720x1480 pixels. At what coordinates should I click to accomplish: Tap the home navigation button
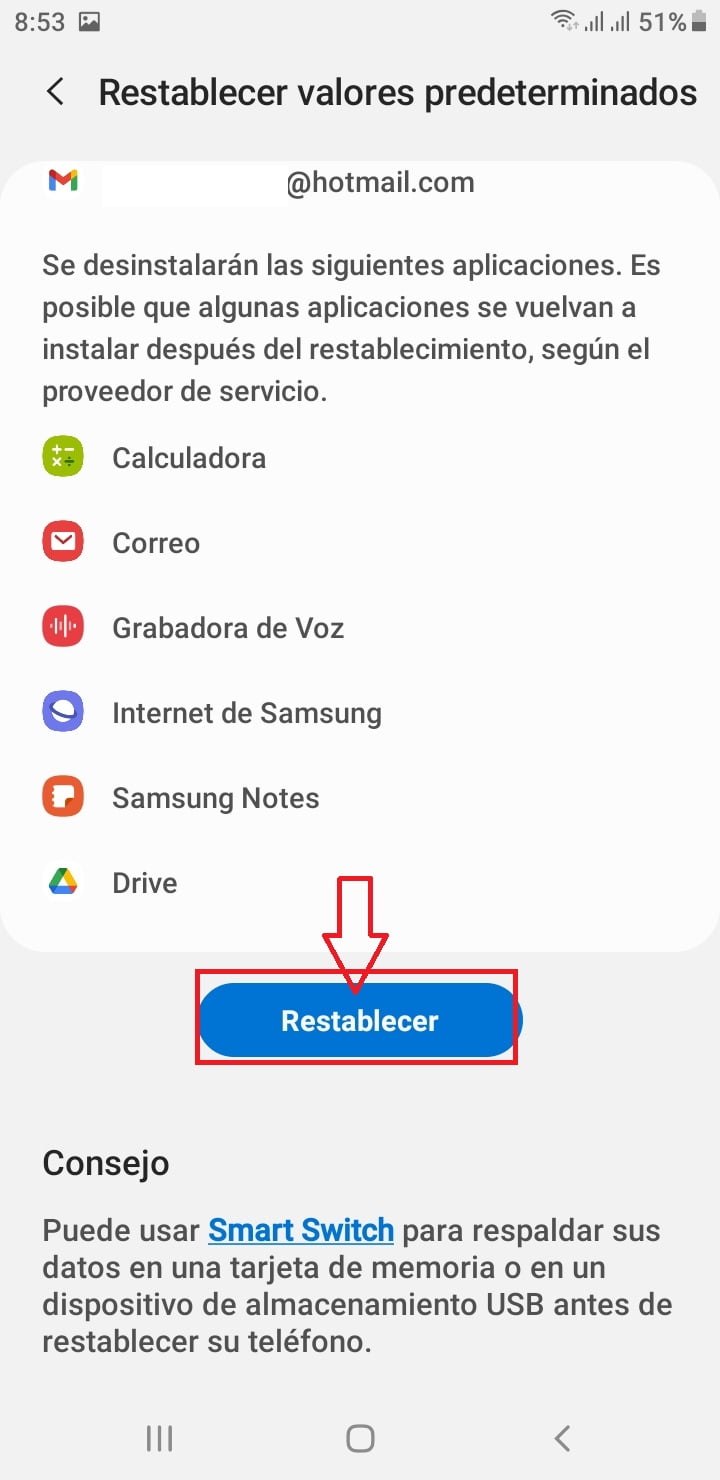pyautogui.click(x=360, y=1436)
